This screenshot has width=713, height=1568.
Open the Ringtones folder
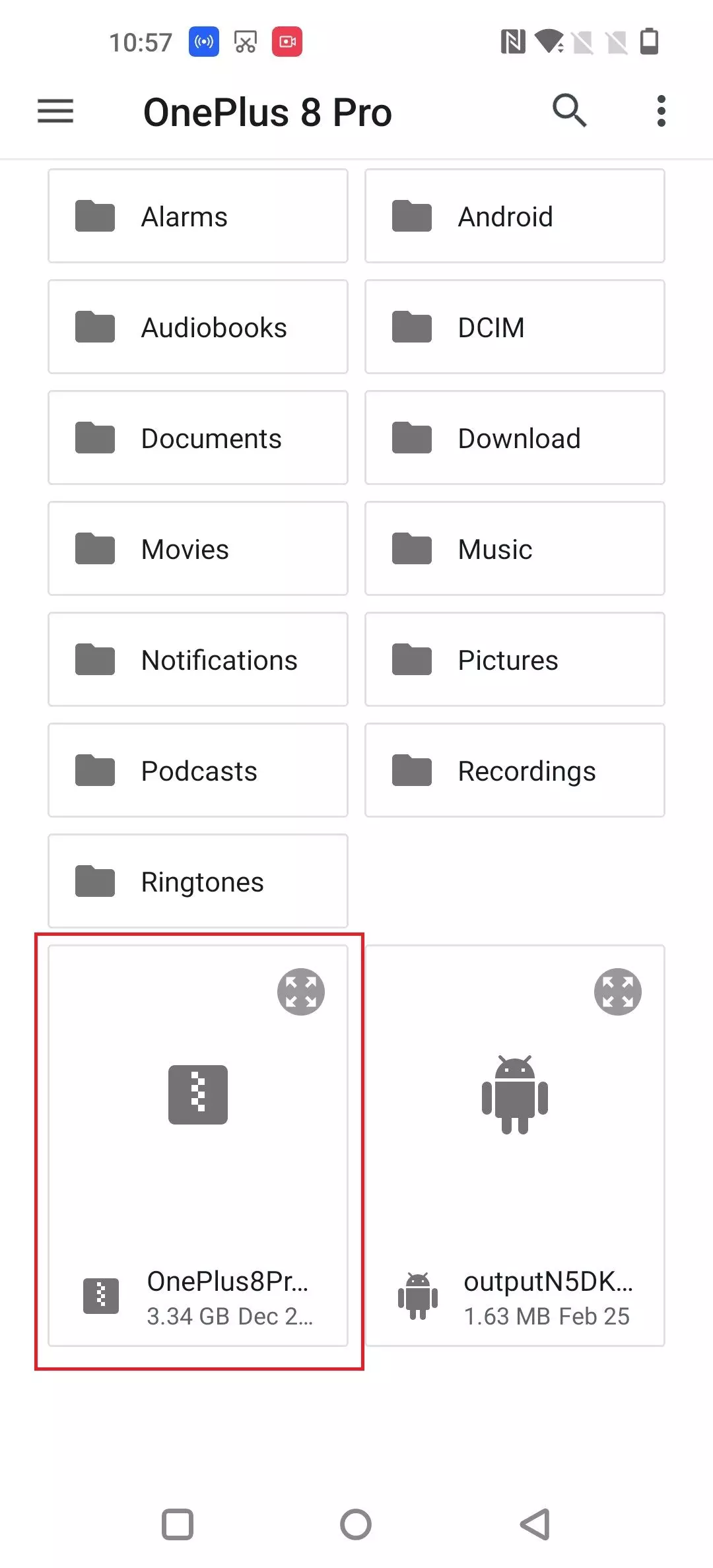[197, 882]
